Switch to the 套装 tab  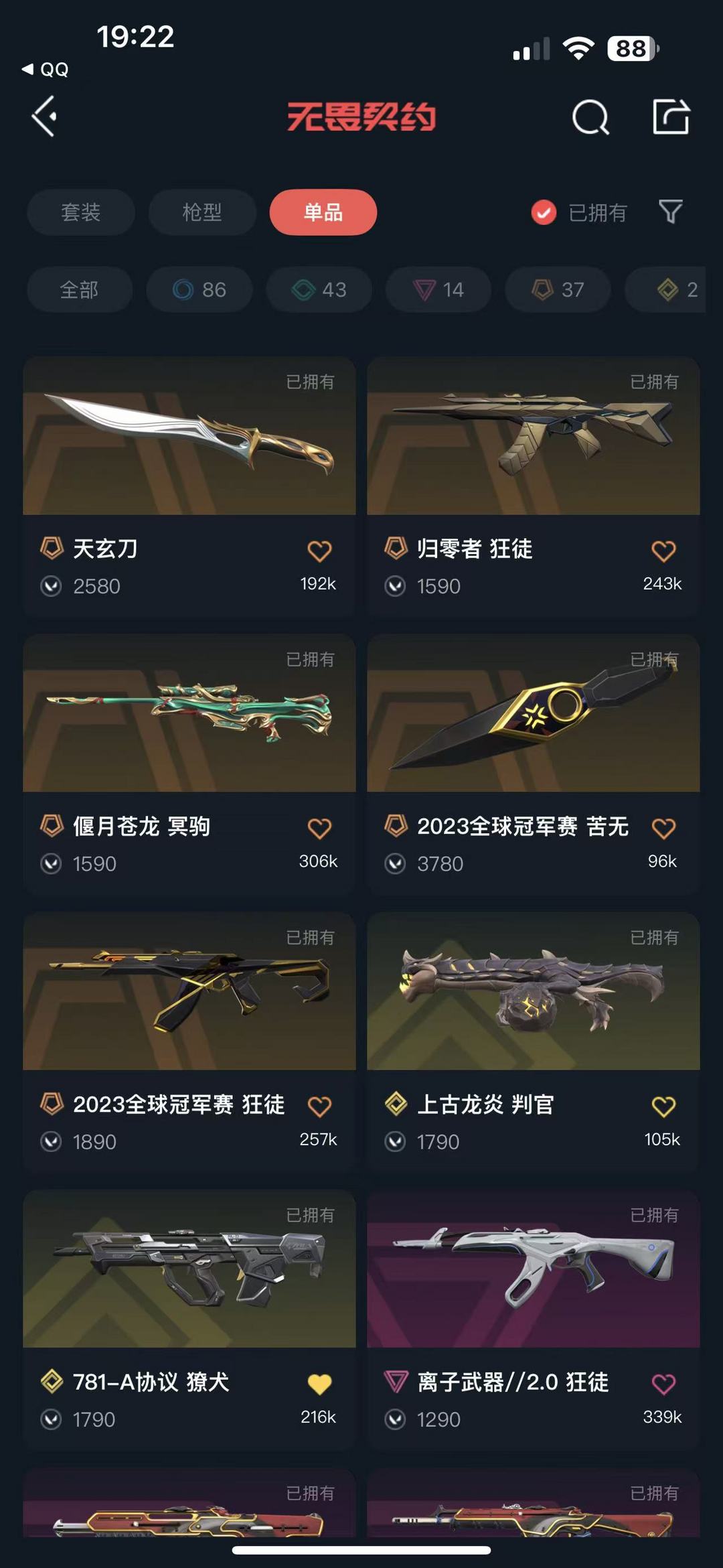[81, 212]
